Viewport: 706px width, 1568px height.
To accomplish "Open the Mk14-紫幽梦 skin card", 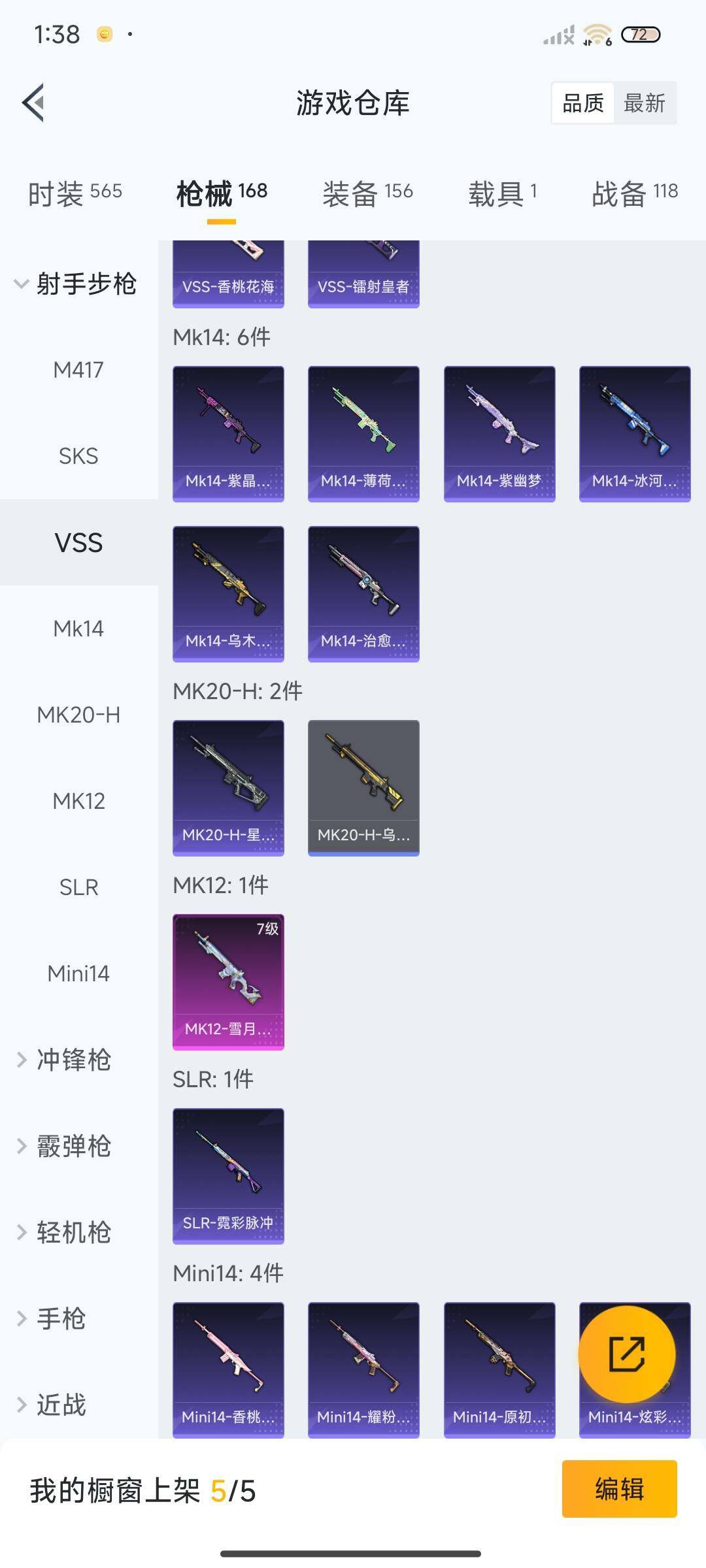I will pyautogui.click(x=499, y=434).
